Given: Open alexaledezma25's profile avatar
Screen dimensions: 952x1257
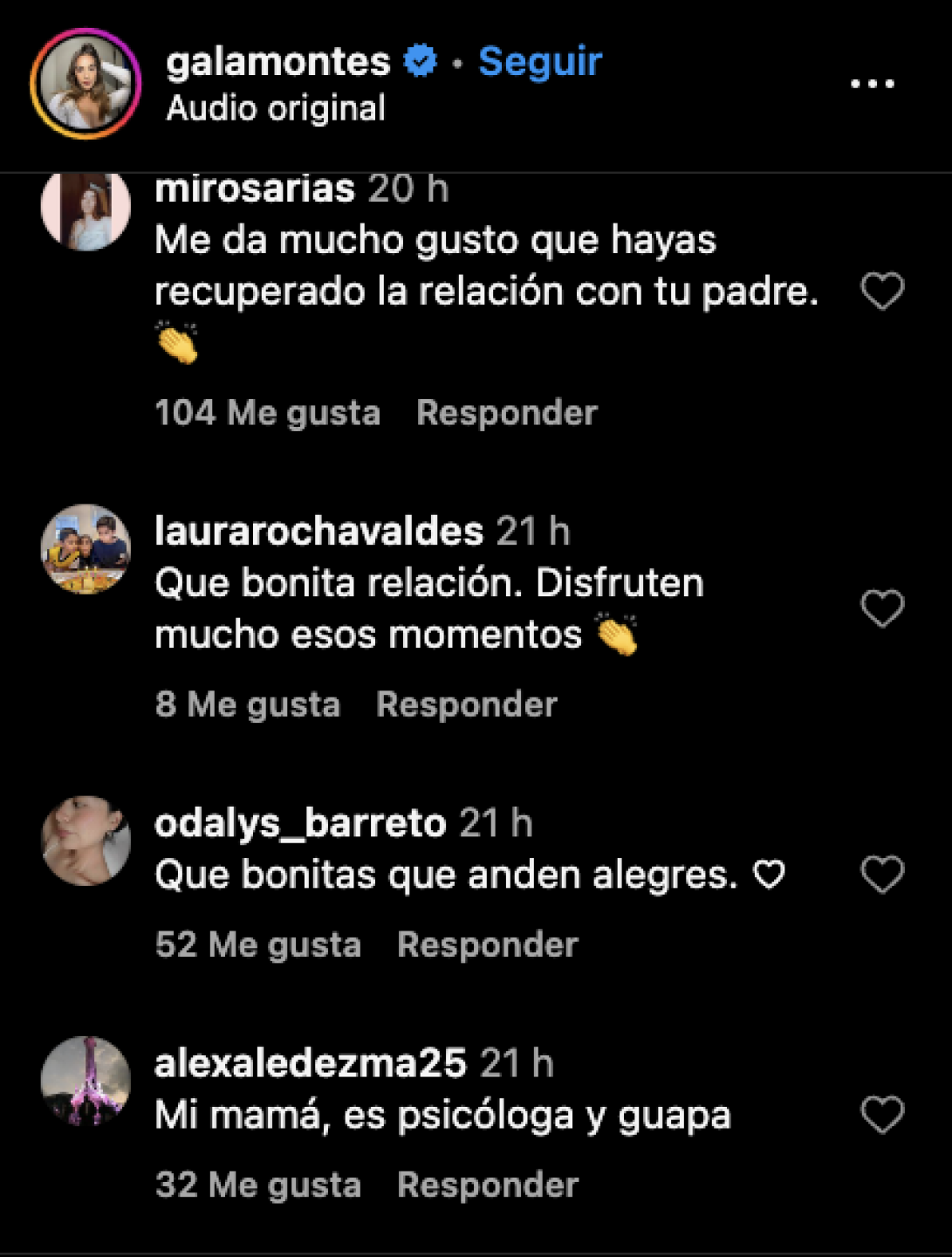Looking at the screenshot, I should coord(86,1081).
